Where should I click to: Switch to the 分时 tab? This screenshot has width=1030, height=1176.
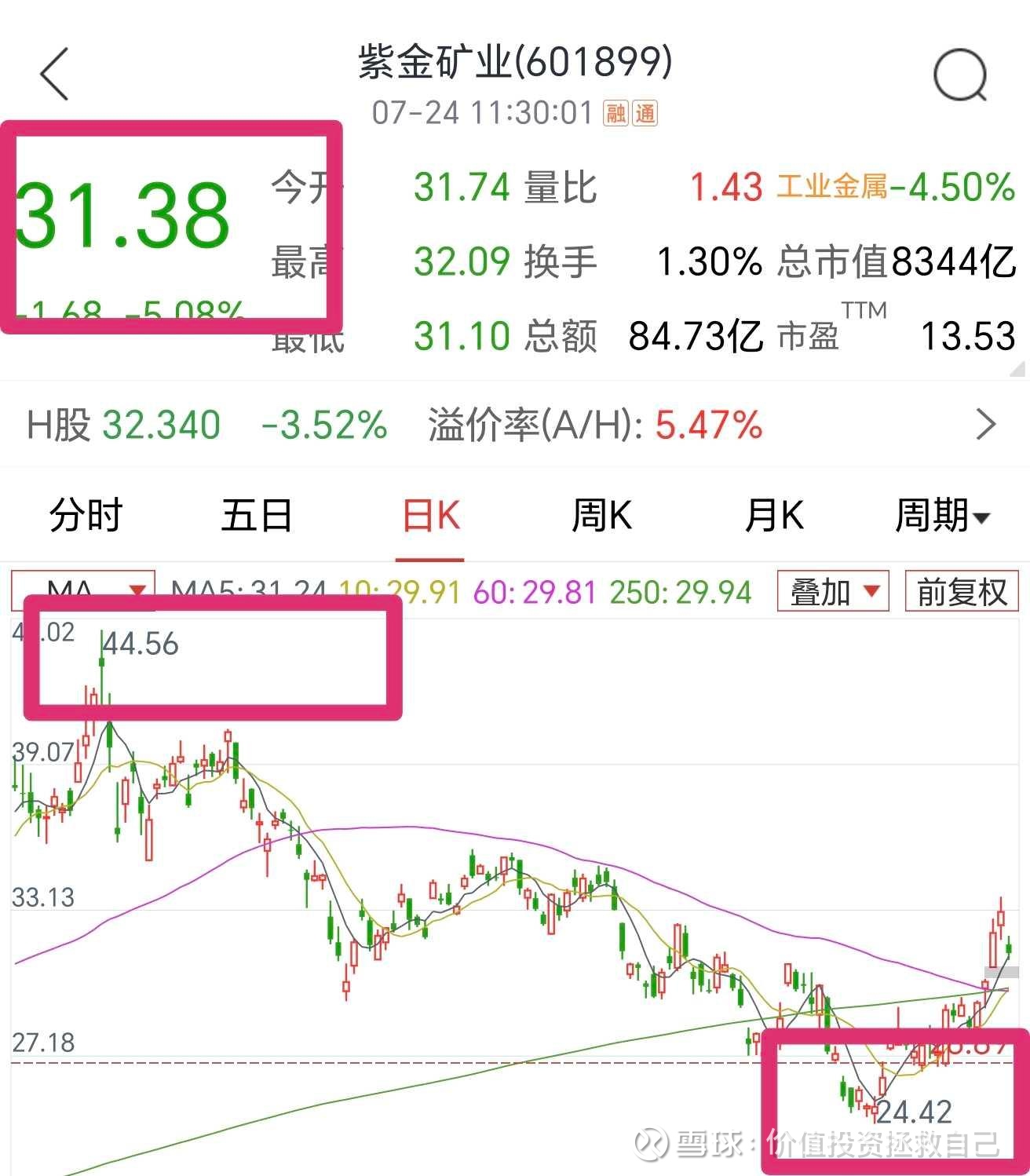86,516
